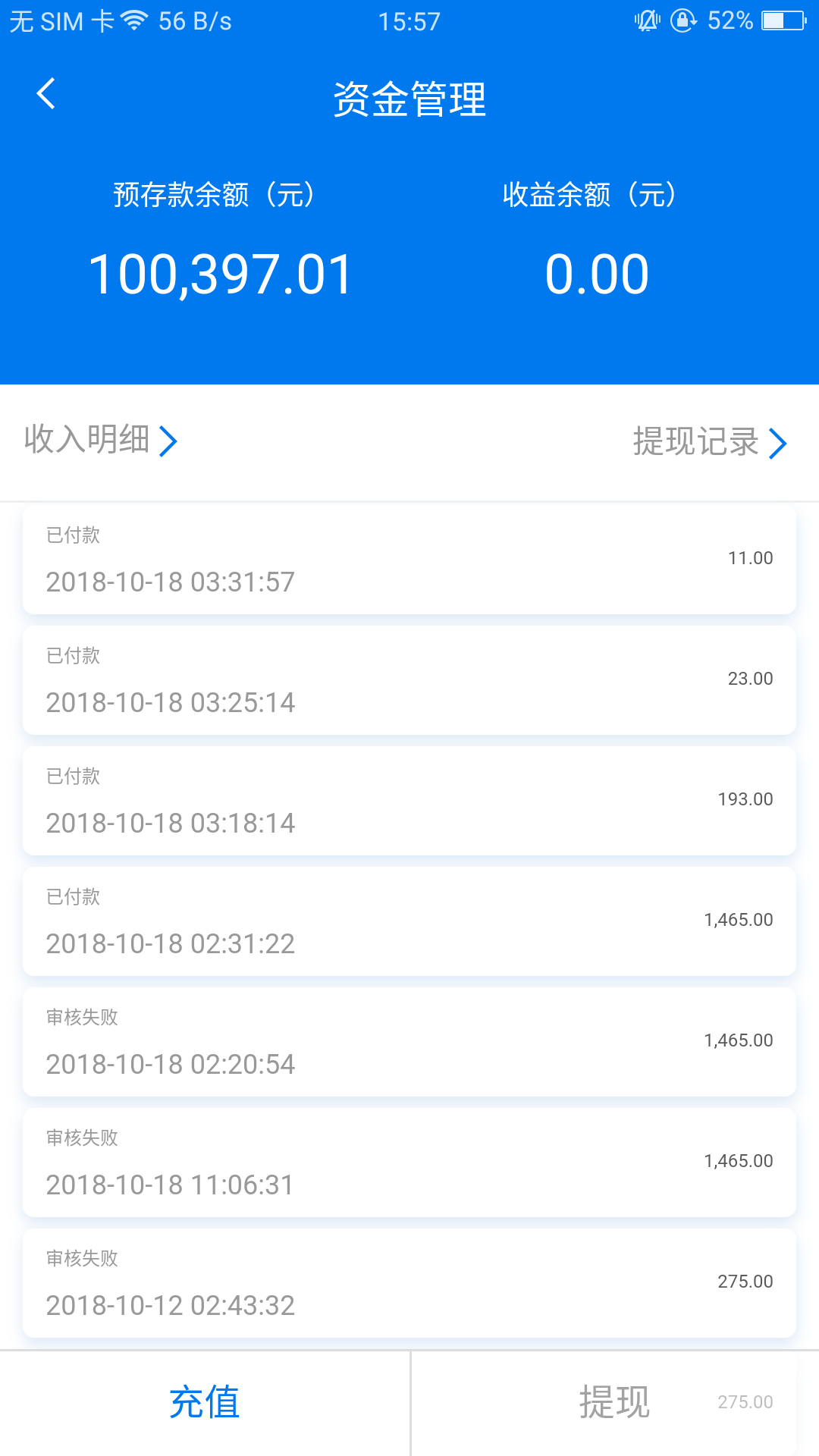Viewport: 819px width, 1456px height.
Task: Open the 审核失败 record dated 2018-10-12
Action: (x=409, y=1282)
